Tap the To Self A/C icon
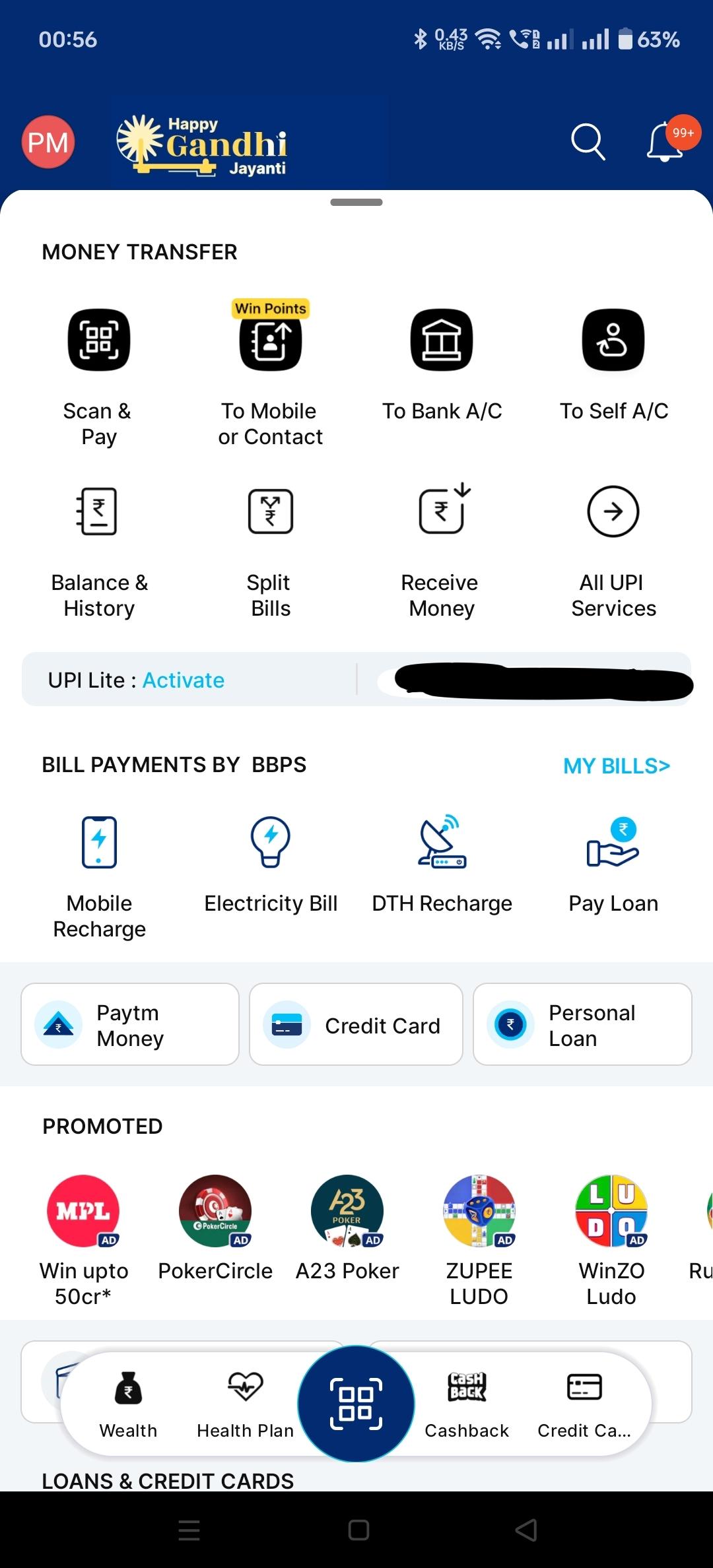 click(613, 339)
